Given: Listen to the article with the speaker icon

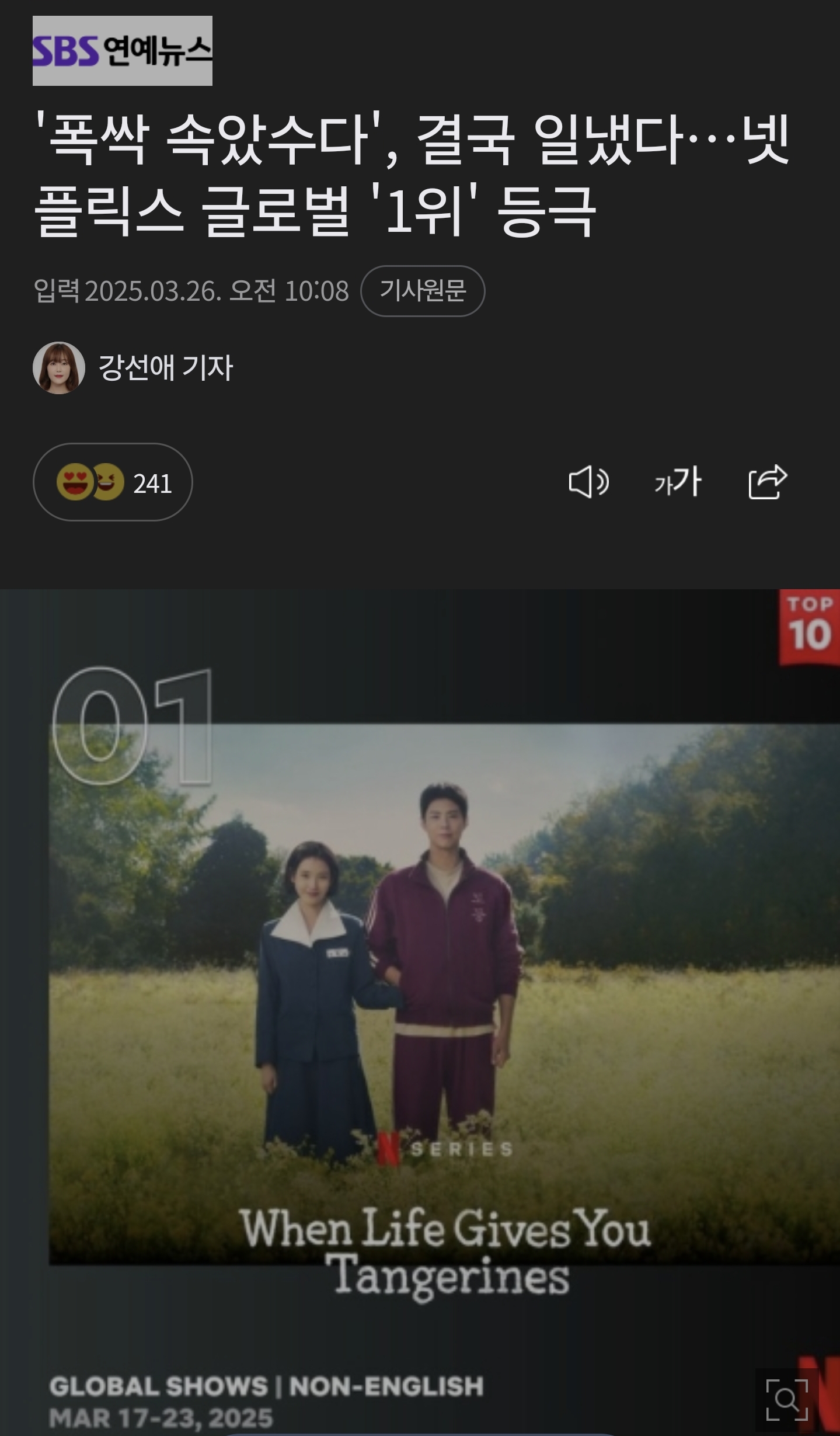Looking at the screenshot, I should [588, 482].
